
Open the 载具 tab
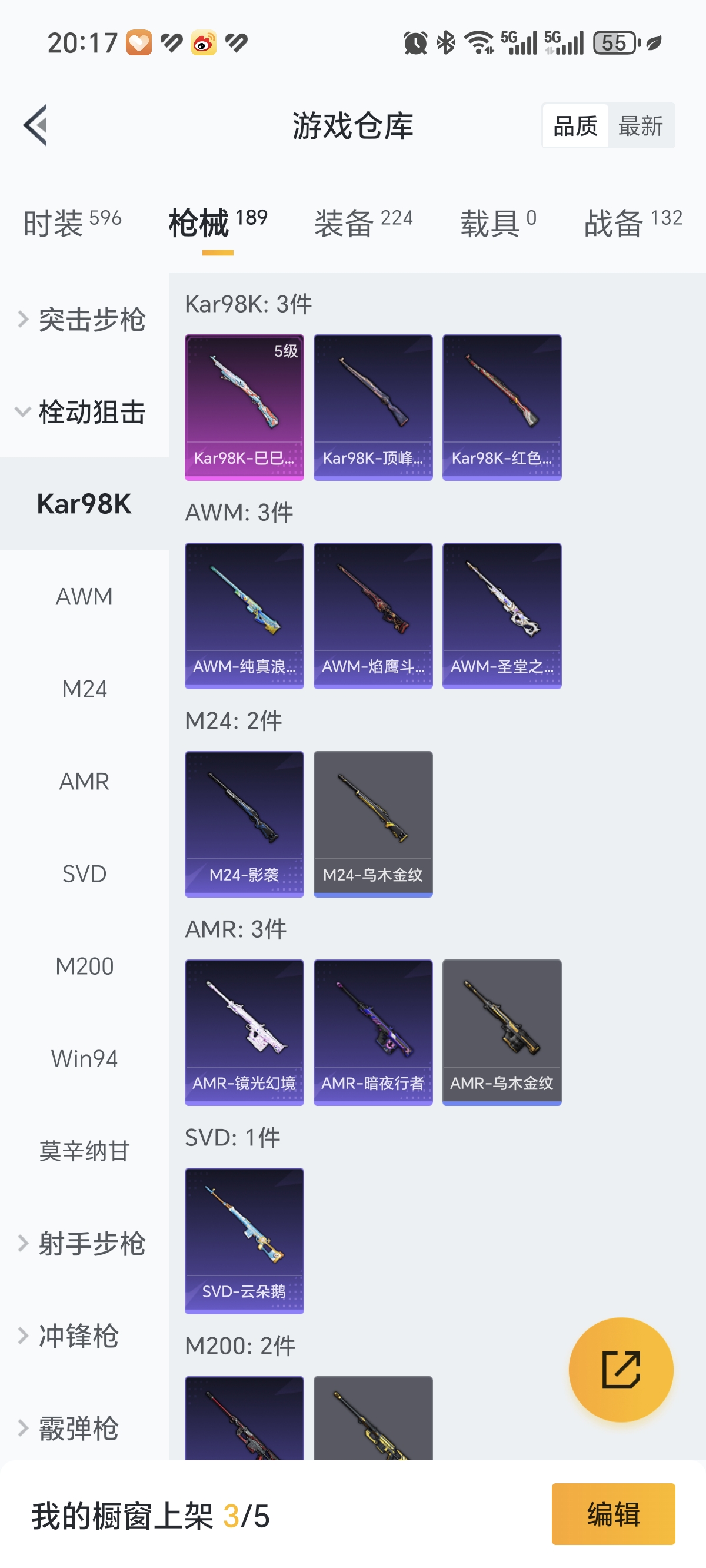(498, 221)
